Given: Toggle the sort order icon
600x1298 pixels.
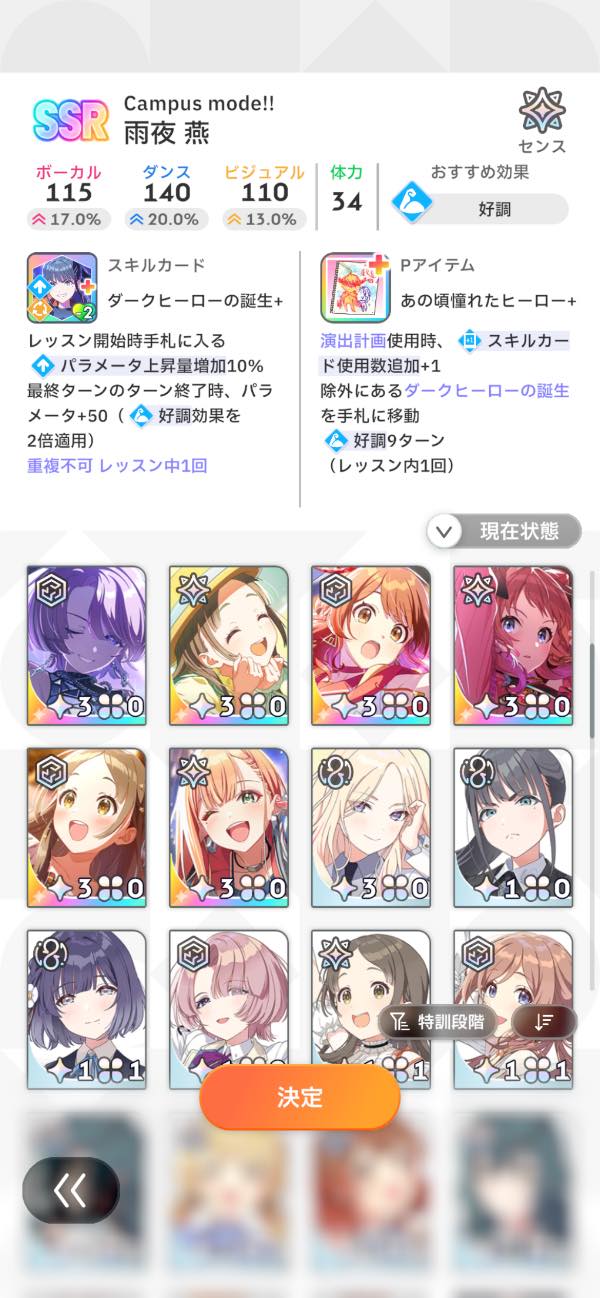Looking at the screenshot, I should [x=544, y=1021].
